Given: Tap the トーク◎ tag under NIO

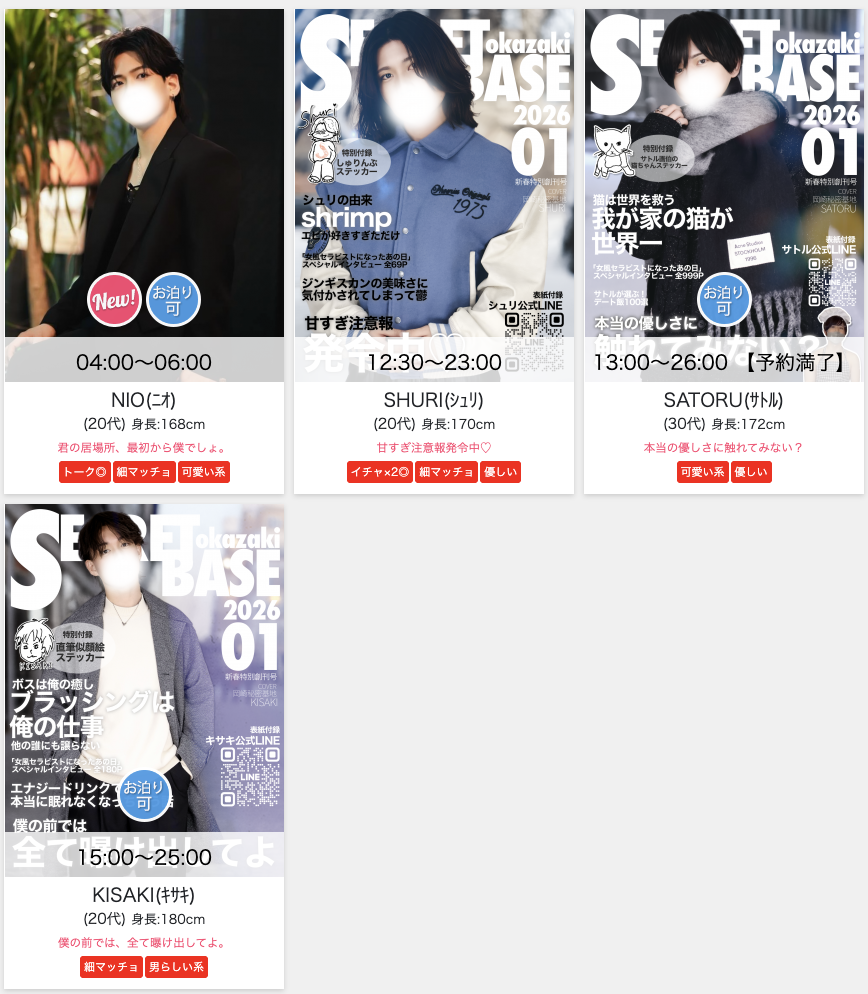Looking at the screenshot, I should (85, 472).
